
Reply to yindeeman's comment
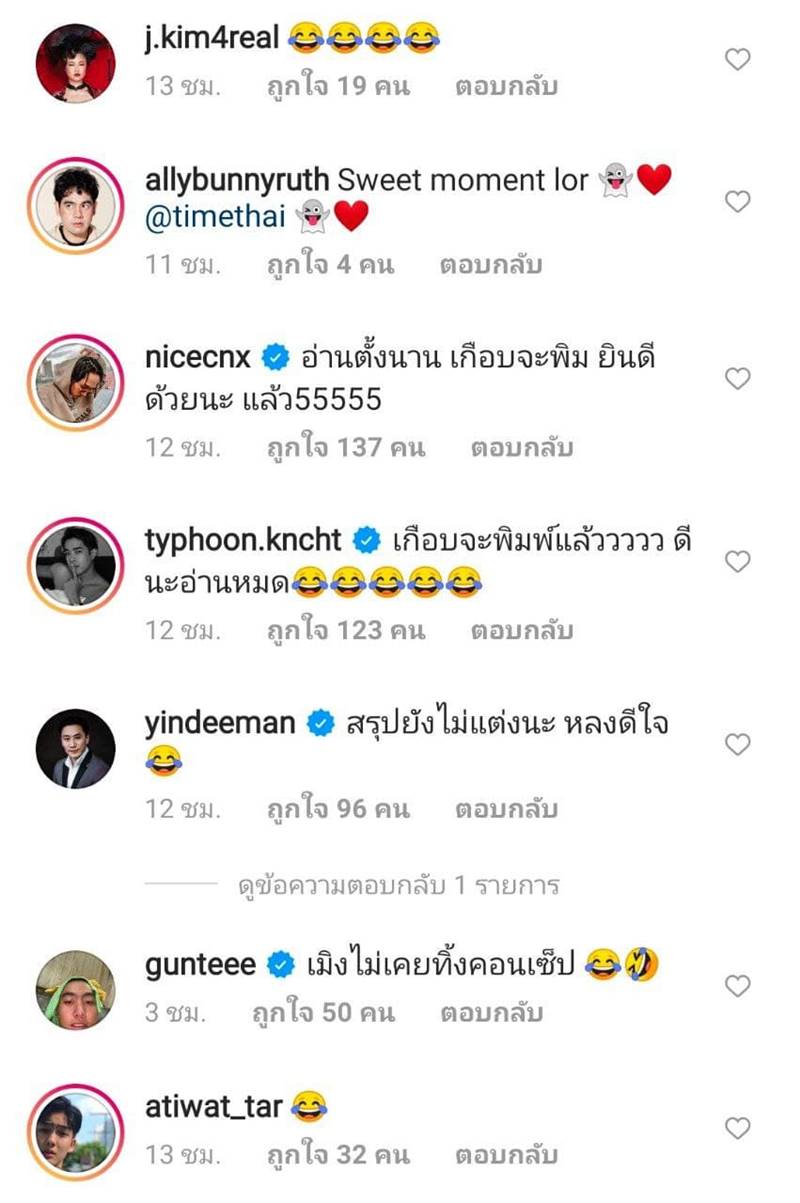(x=506, y=809)
